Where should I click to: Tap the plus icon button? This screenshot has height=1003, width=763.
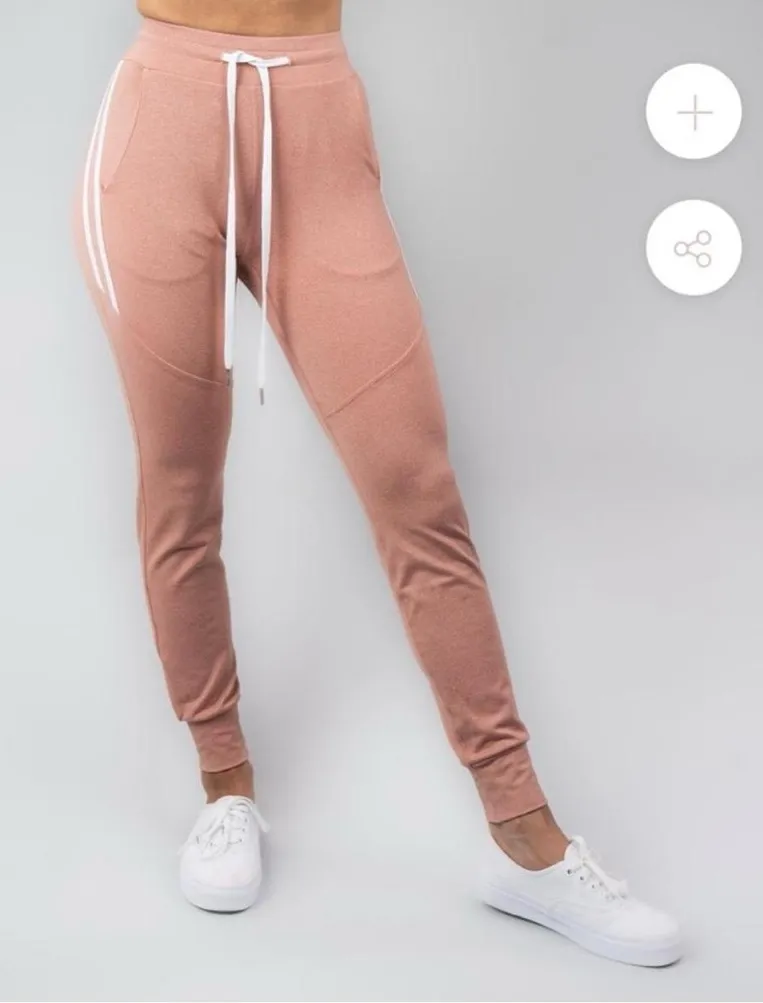click(x=693, y=112)
